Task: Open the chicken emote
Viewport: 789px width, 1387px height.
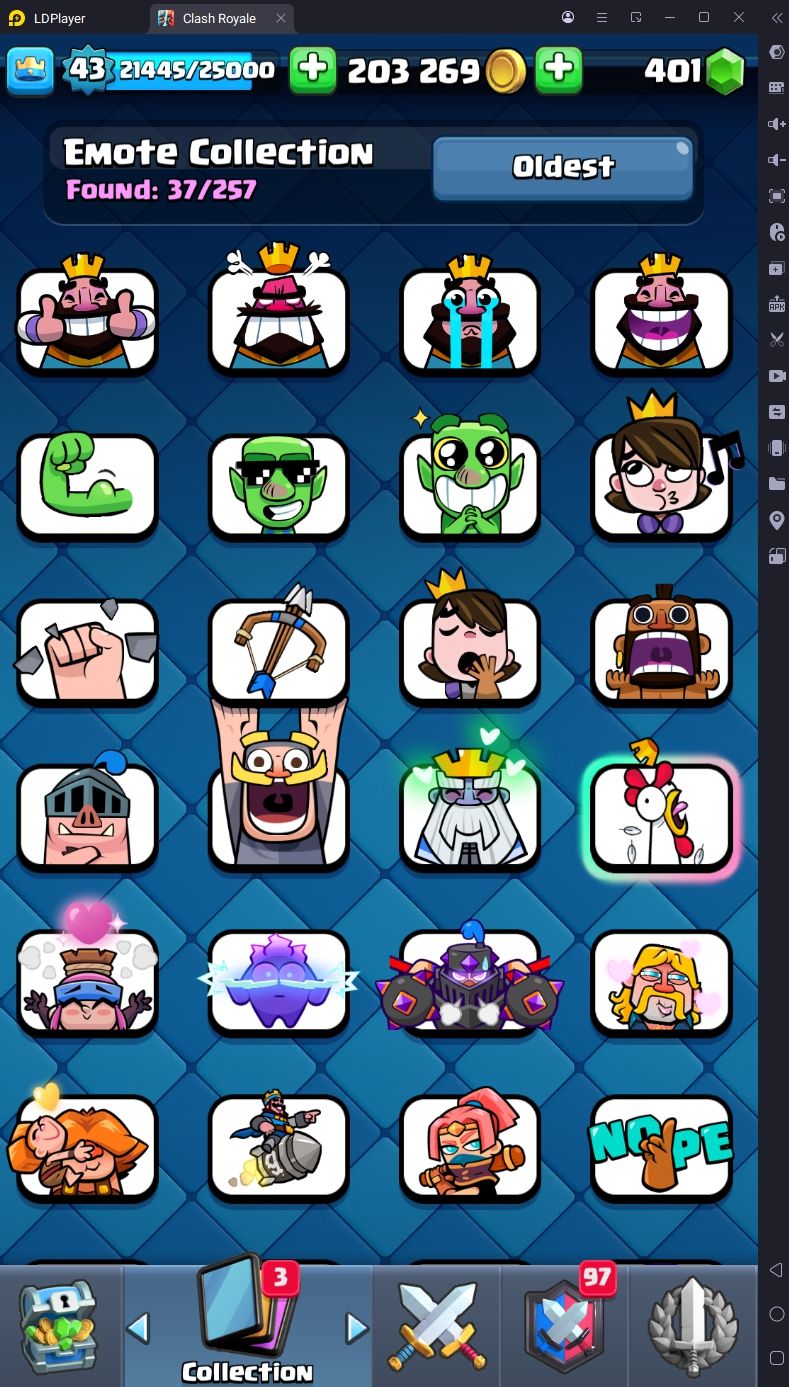Action: (x=662, y=816)
